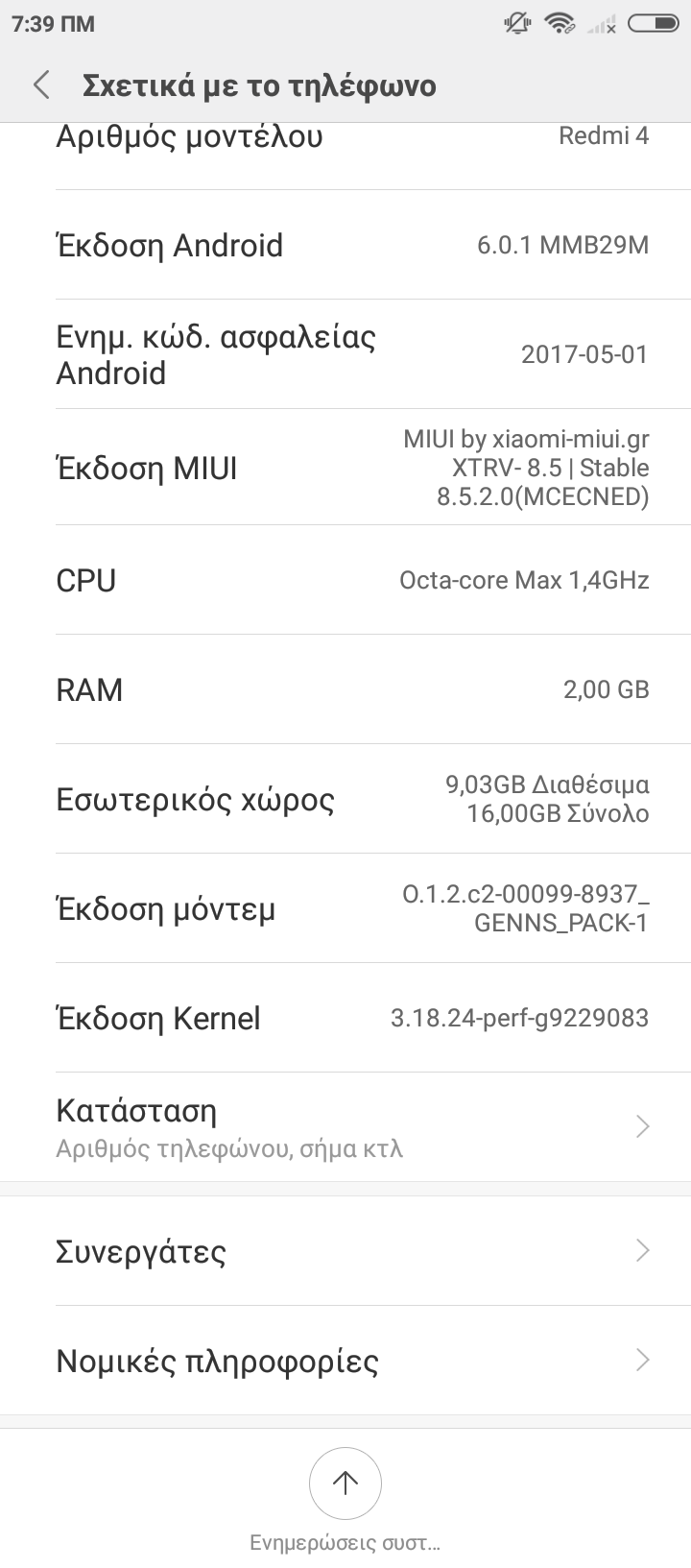Image resolution: width=691 pixels, height=1568 pixels.
Task: Open the Εσωτερικός χώρος row
Action: [345, 799]
